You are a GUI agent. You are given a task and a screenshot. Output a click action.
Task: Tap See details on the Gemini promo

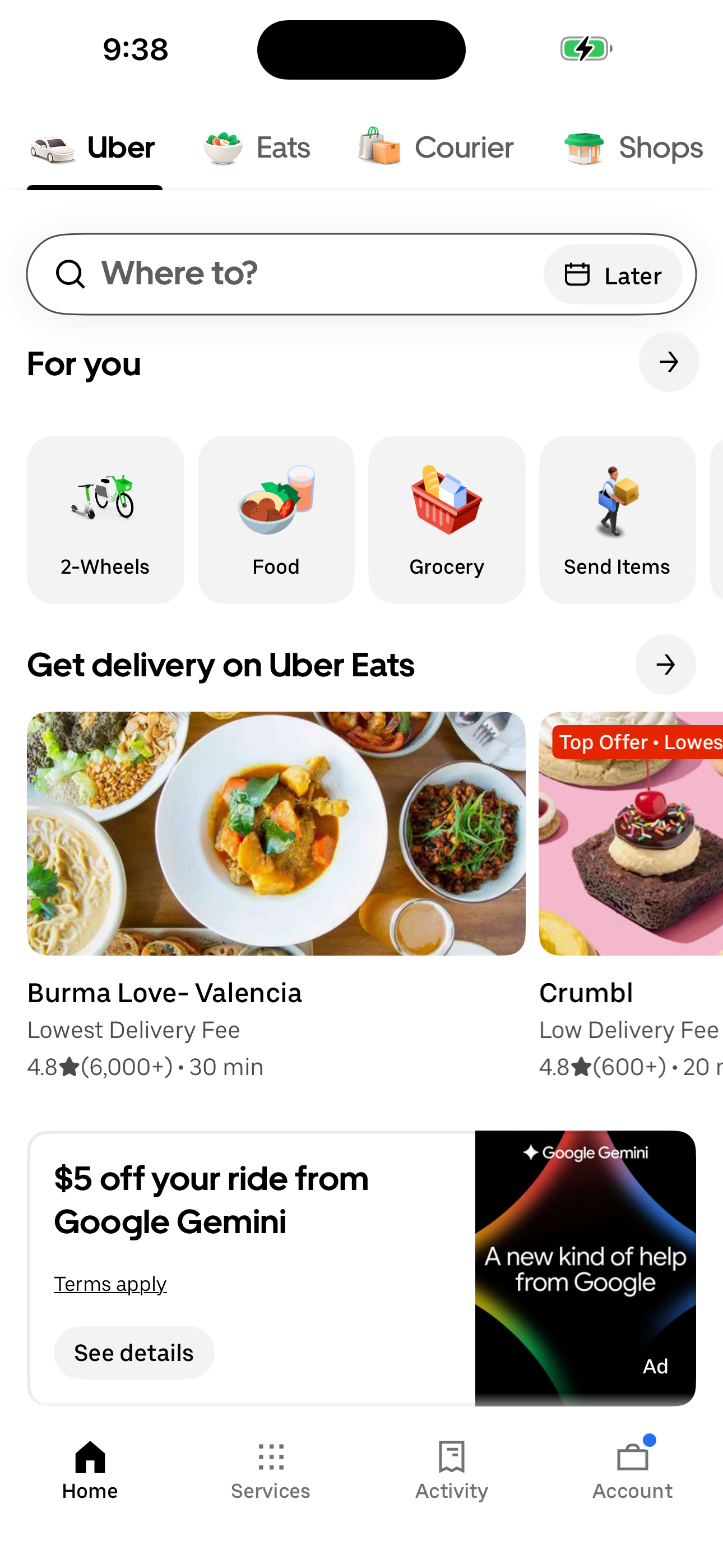133,1352
